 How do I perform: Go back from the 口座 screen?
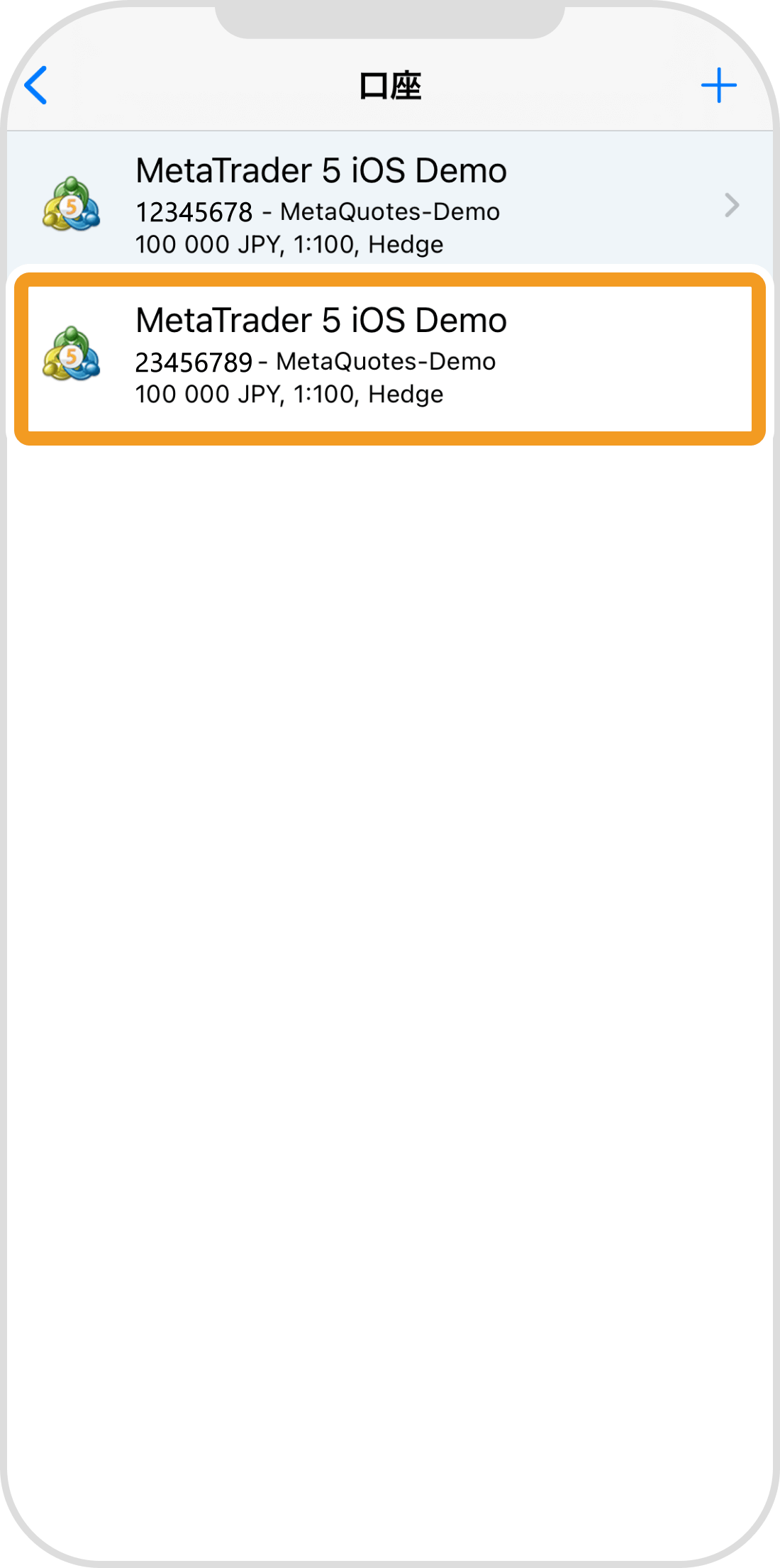(x=37, y=86)
